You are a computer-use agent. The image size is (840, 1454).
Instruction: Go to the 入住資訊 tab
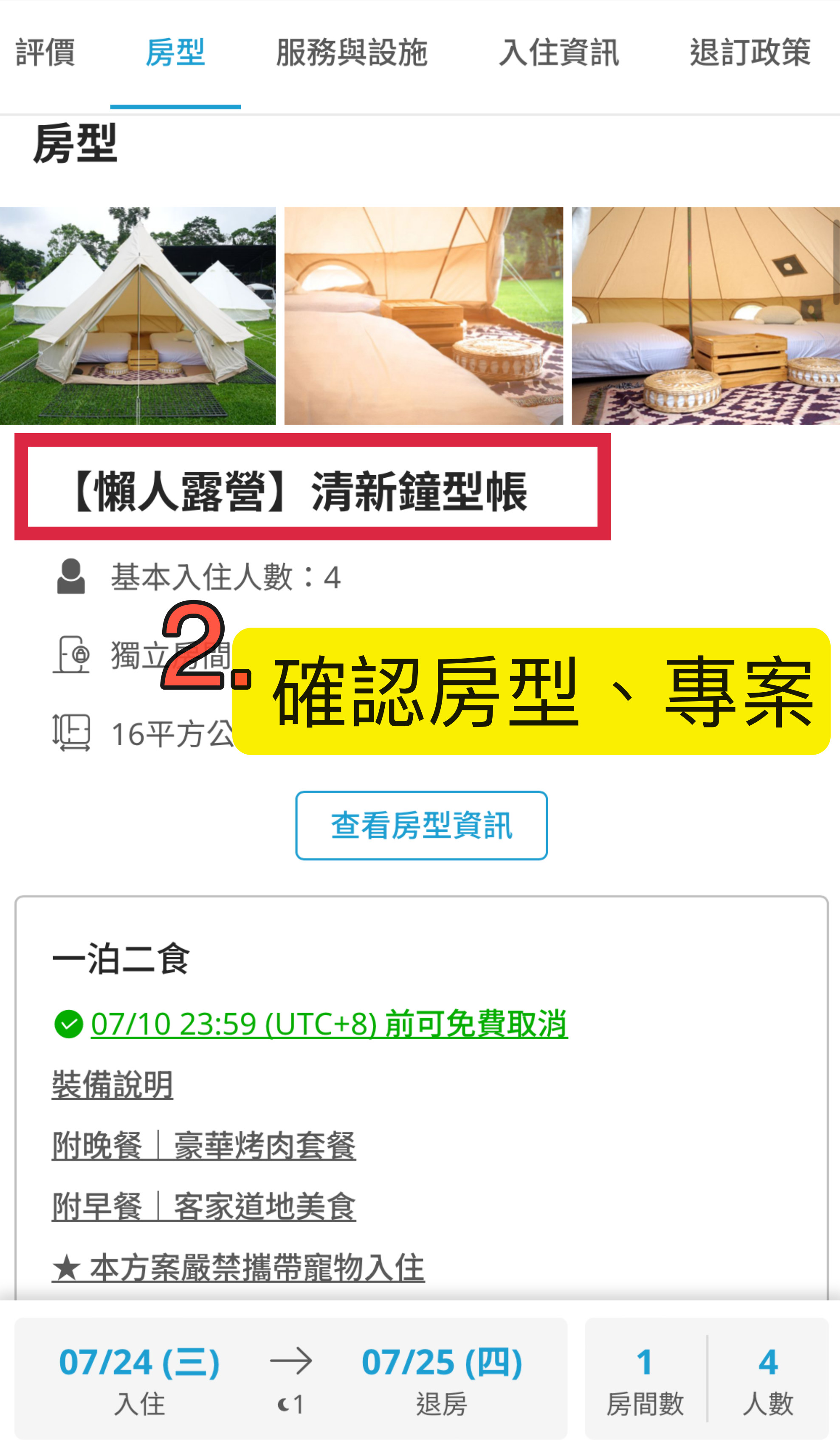point(558,53)
